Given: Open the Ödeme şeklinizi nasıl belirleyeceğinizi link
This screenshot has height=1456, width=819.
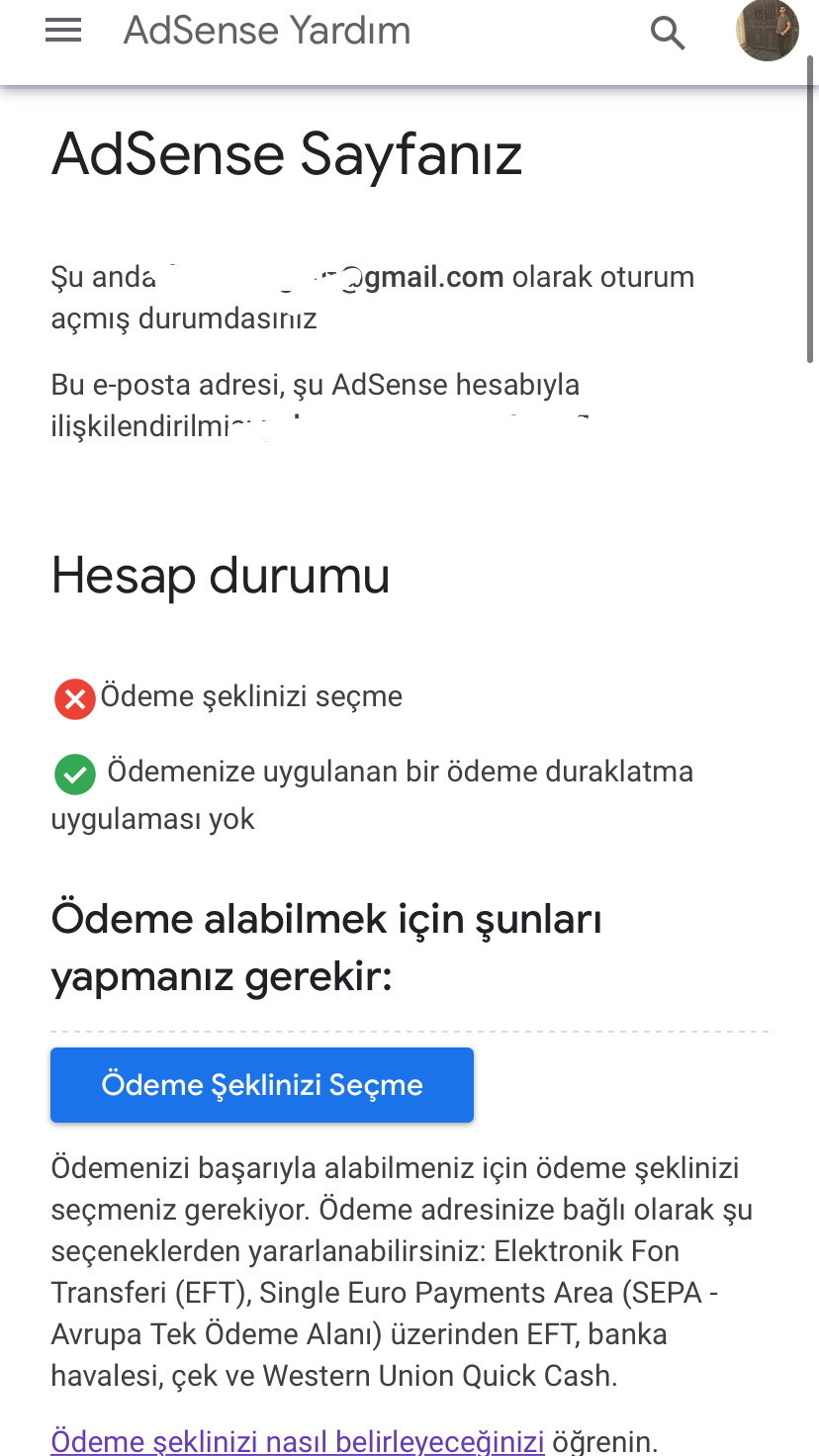Looking at the screenshot, I should 298,1440.
